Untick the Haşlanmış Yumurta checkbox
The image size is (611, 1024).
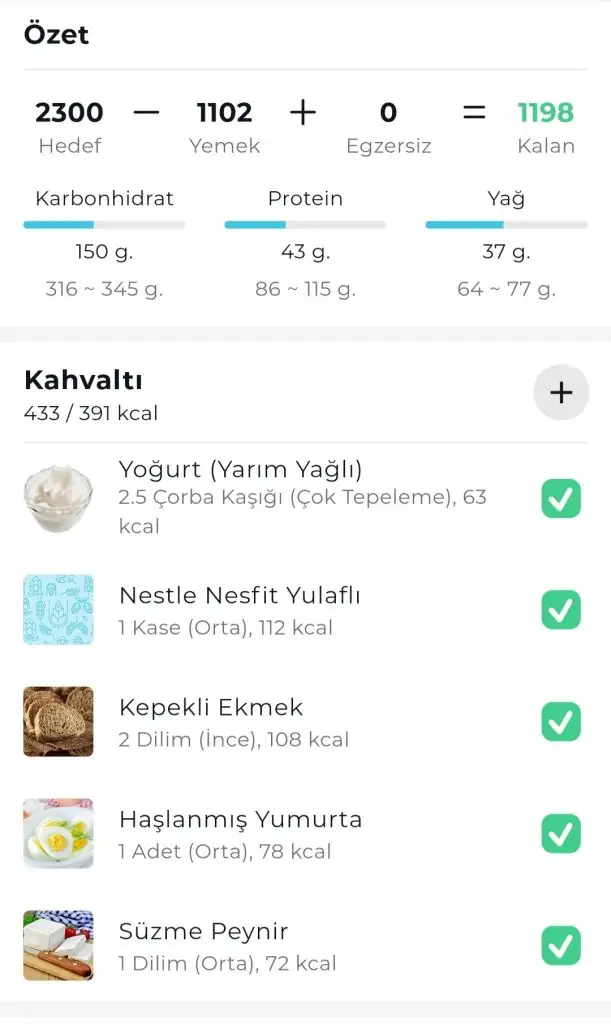pos(561,833)
